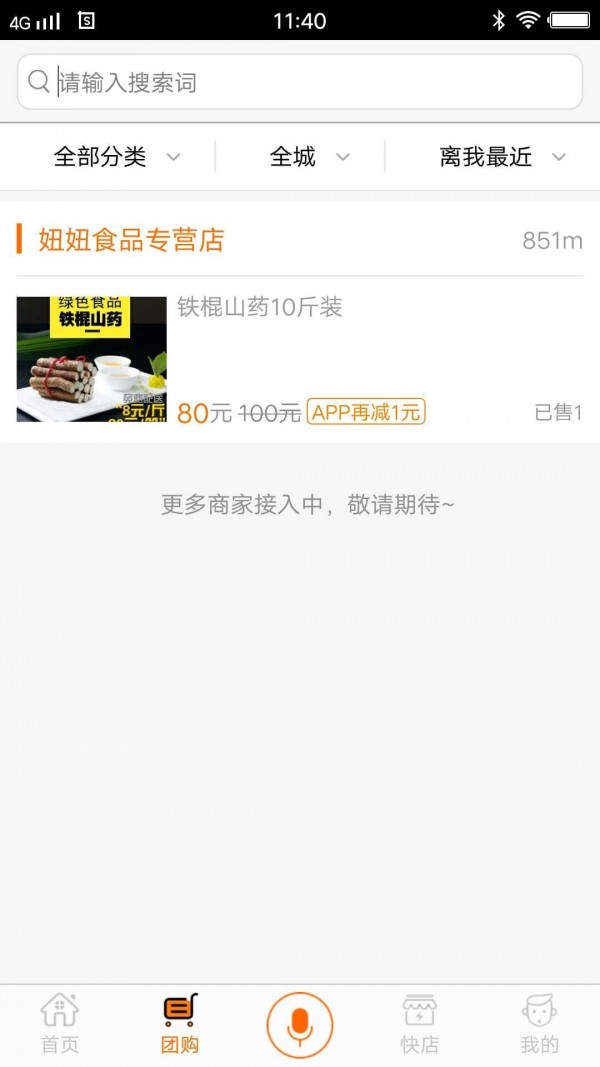Open the 全城 area dropdown
The image size is (600, 1067).
pyautogui.click(x=309, y=157)
